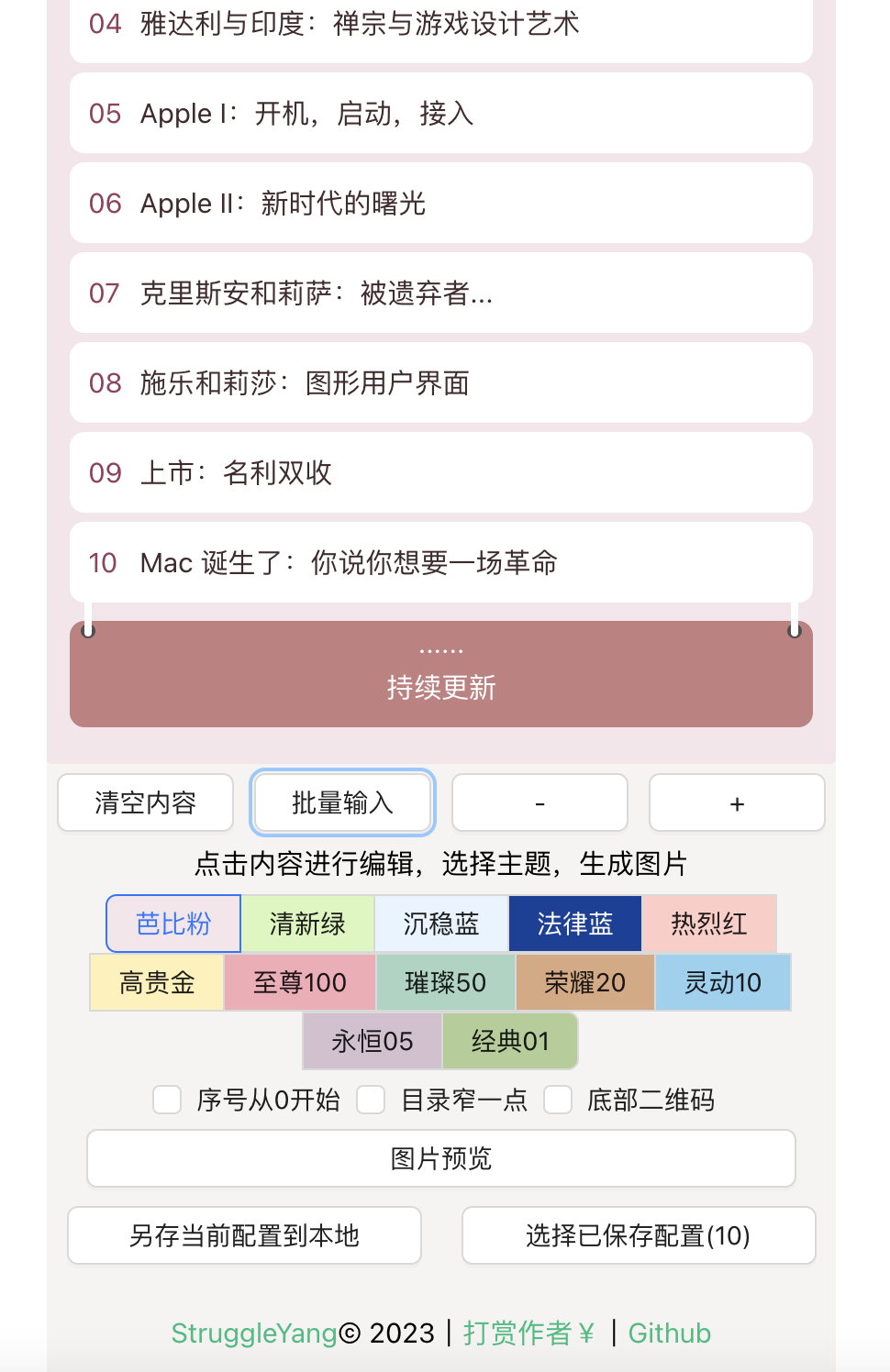Tap the 打赏作者 link
Viewport: 890px width, 1372px height.
tap(528, 1333)
